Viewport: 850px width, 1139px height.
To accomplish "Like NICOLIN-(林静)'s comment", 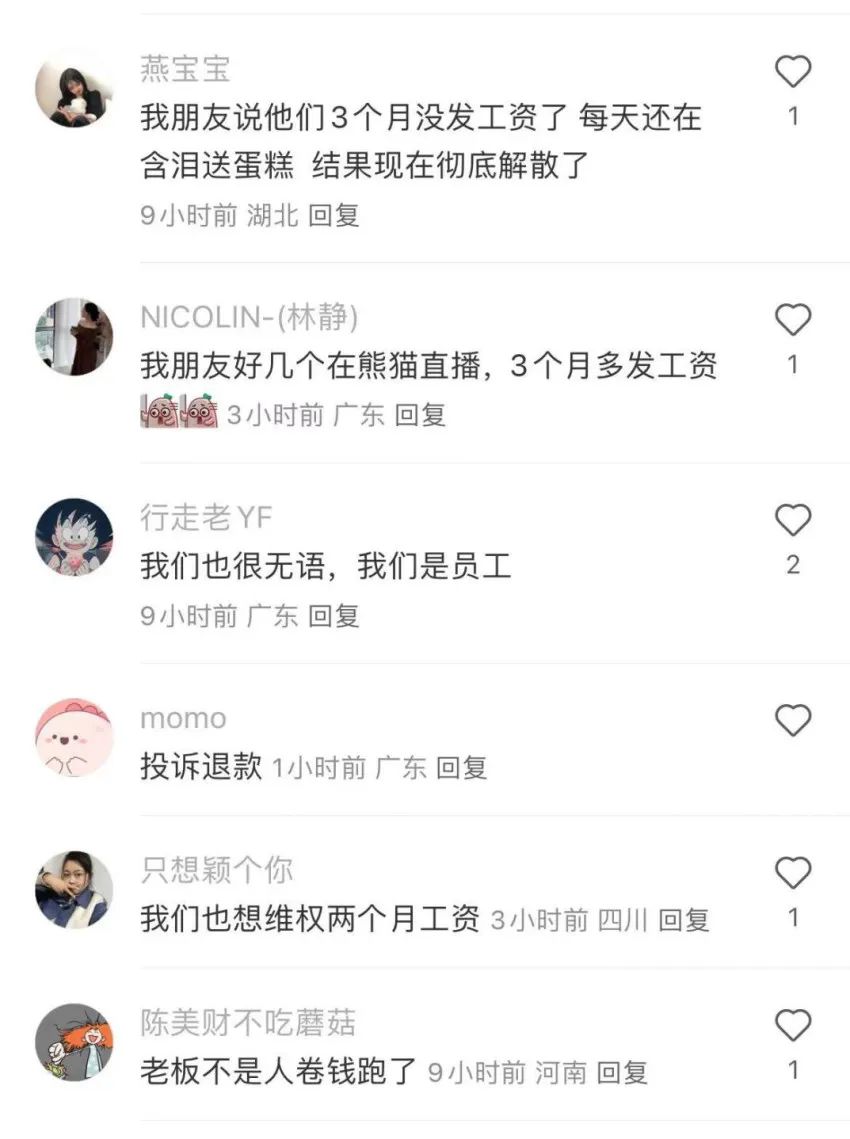I will coord(793,321).
